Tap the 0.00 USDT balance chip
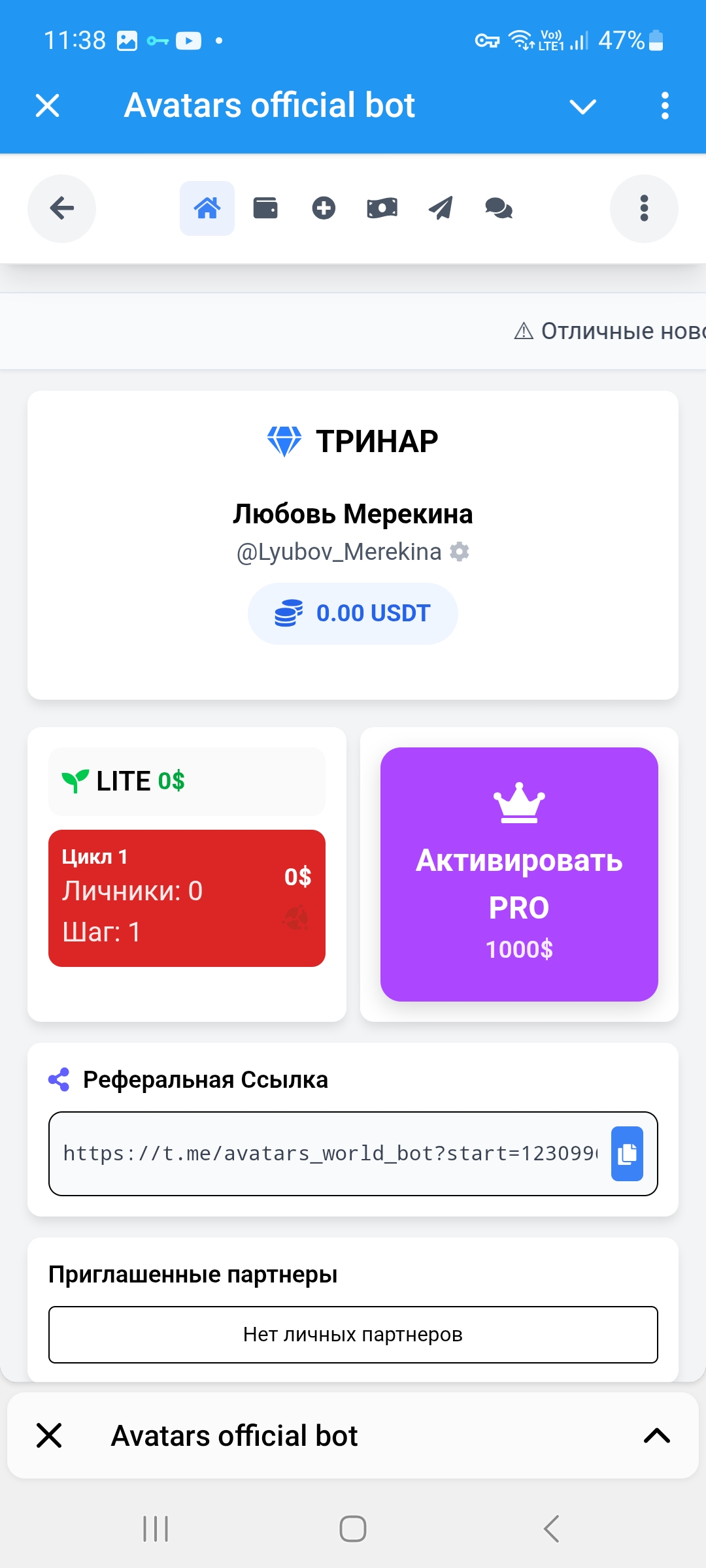This screenshot has height=1568, width=706. 353,613
